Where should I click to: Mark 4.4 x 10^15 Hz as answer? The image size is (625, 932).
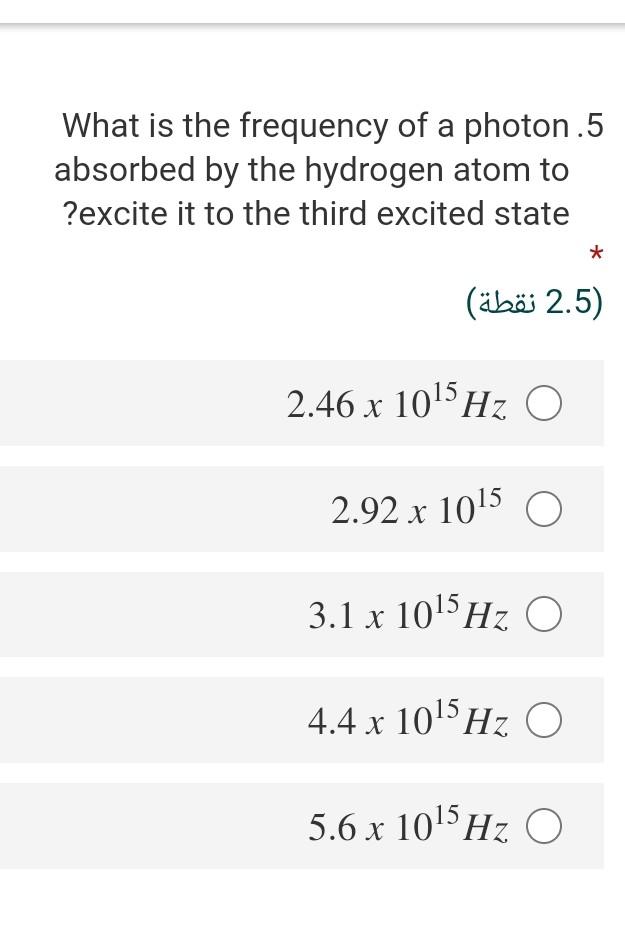(544, 720)
